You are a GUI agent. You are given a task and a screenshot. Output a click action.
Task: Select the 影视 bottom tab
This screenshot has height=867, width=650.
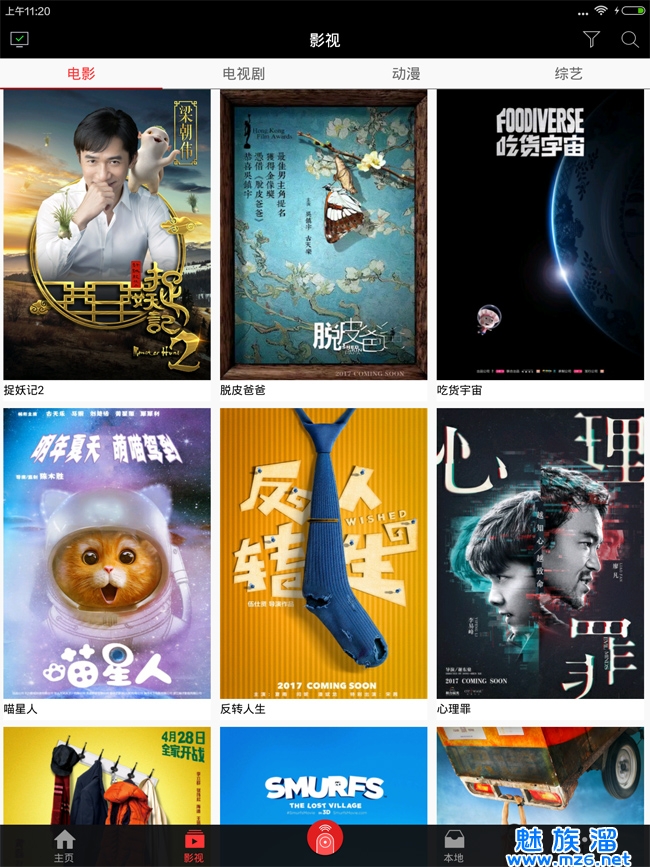click(194, 846)
